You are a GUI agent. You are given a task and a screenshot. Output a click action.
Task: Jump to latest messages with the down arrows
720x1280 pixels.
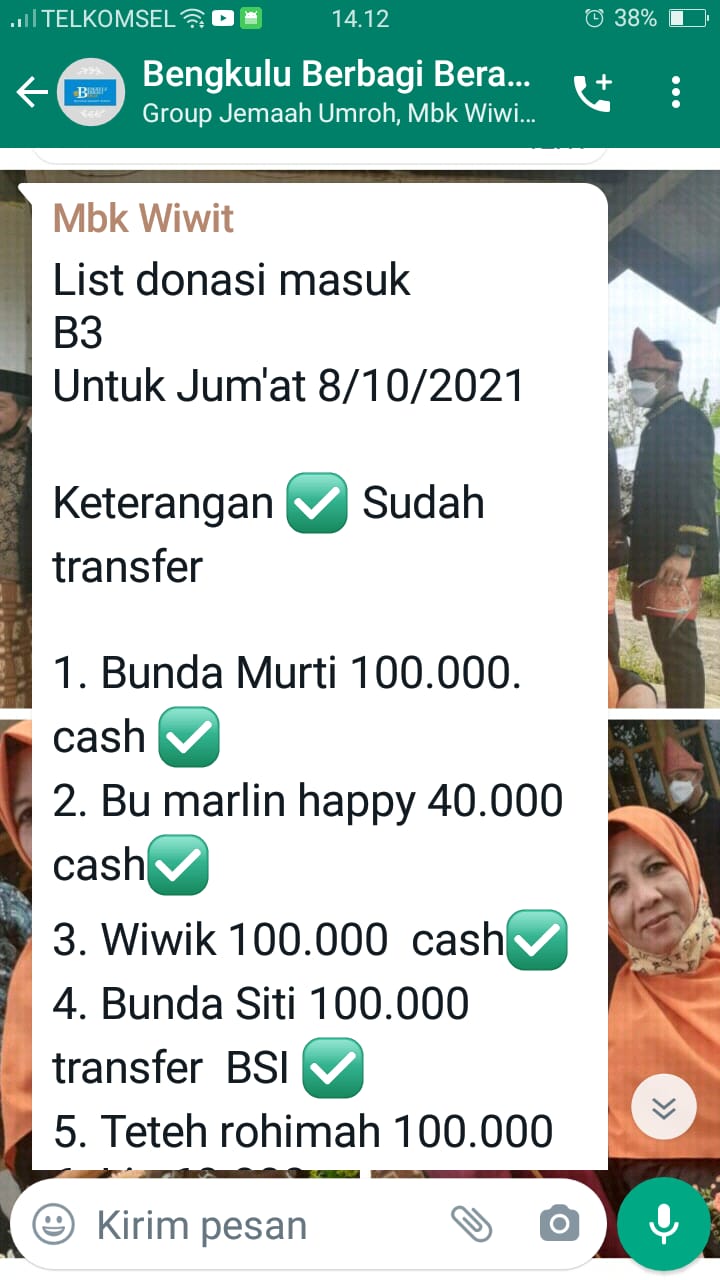pyautogui.click(x=664, y=1107)
